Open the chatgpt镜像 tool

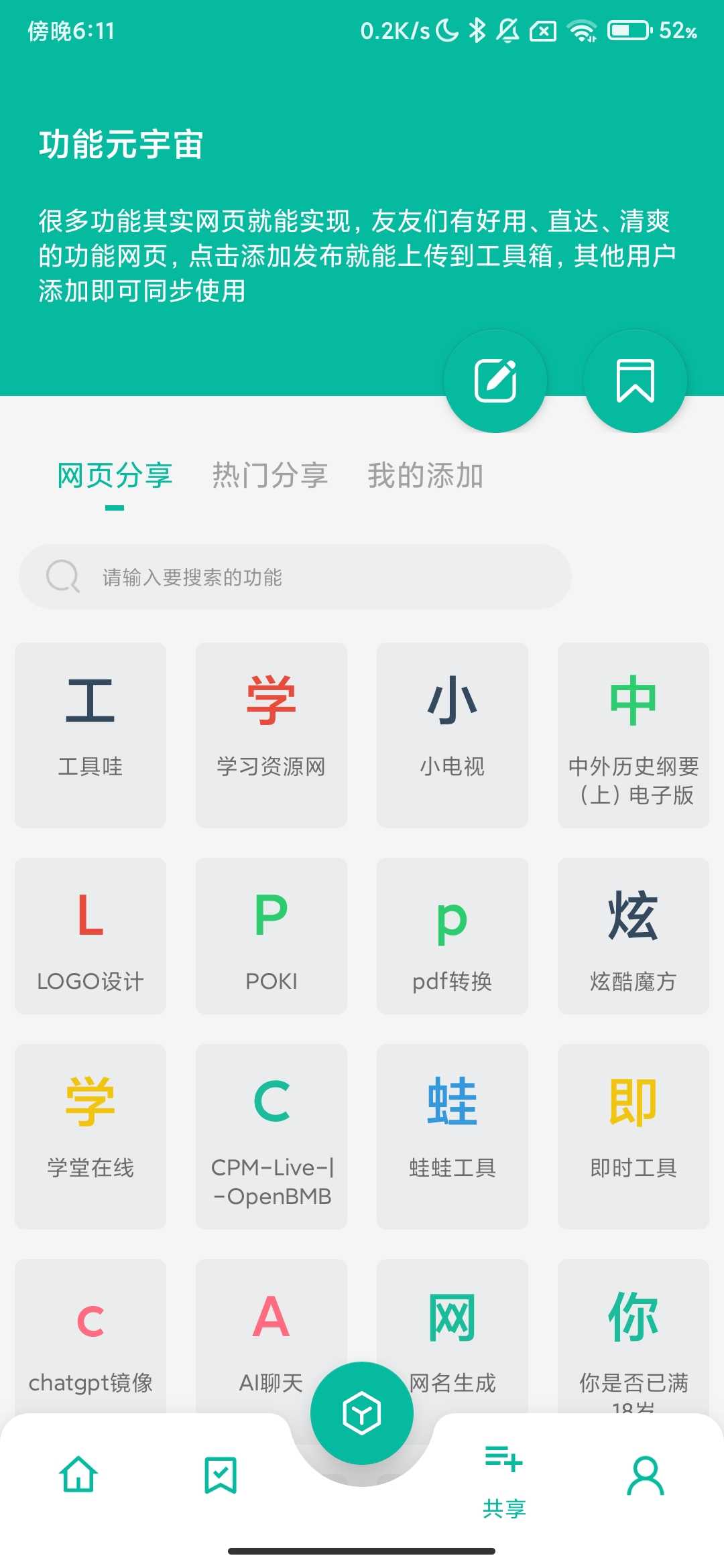(90, 1333)
